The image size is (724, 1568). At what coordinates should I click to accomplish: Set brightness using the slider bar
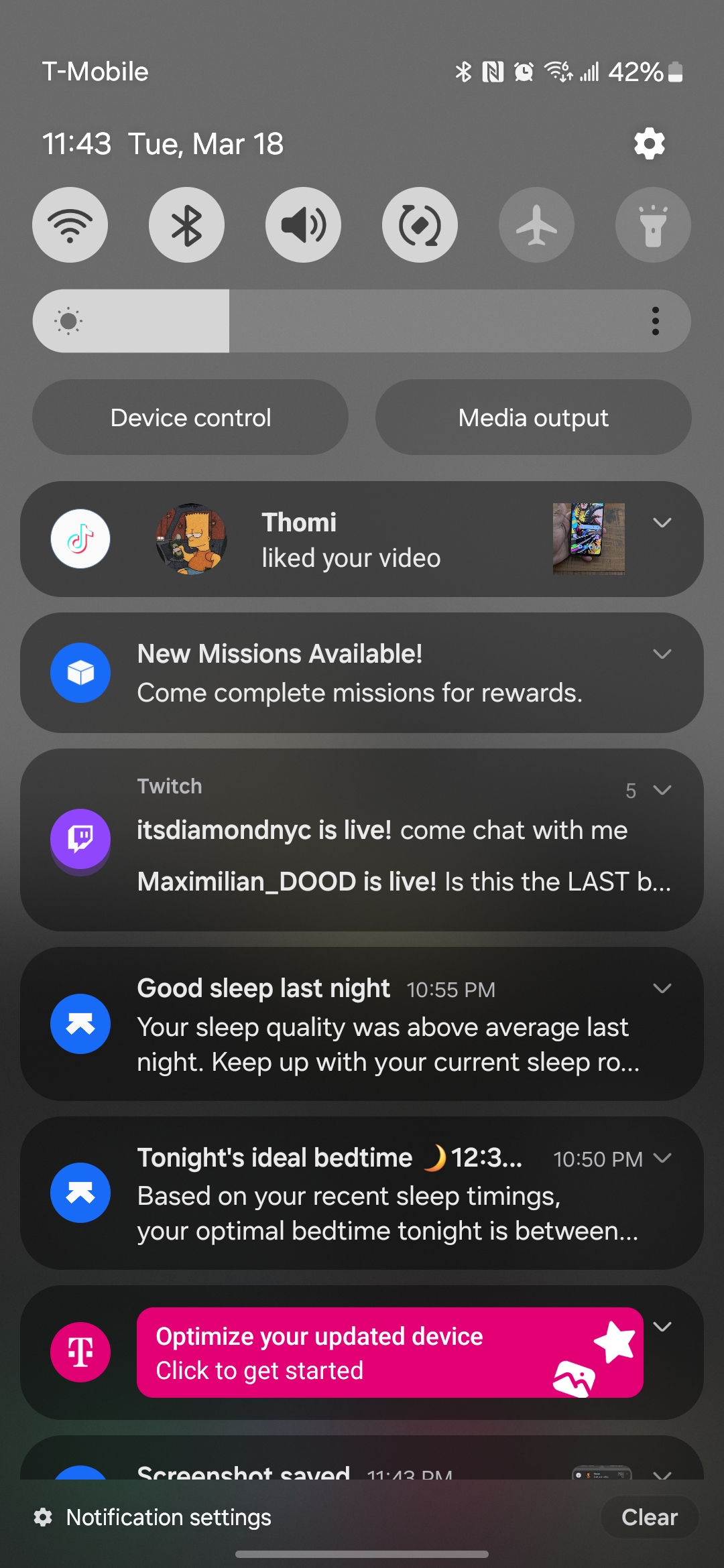362,321
